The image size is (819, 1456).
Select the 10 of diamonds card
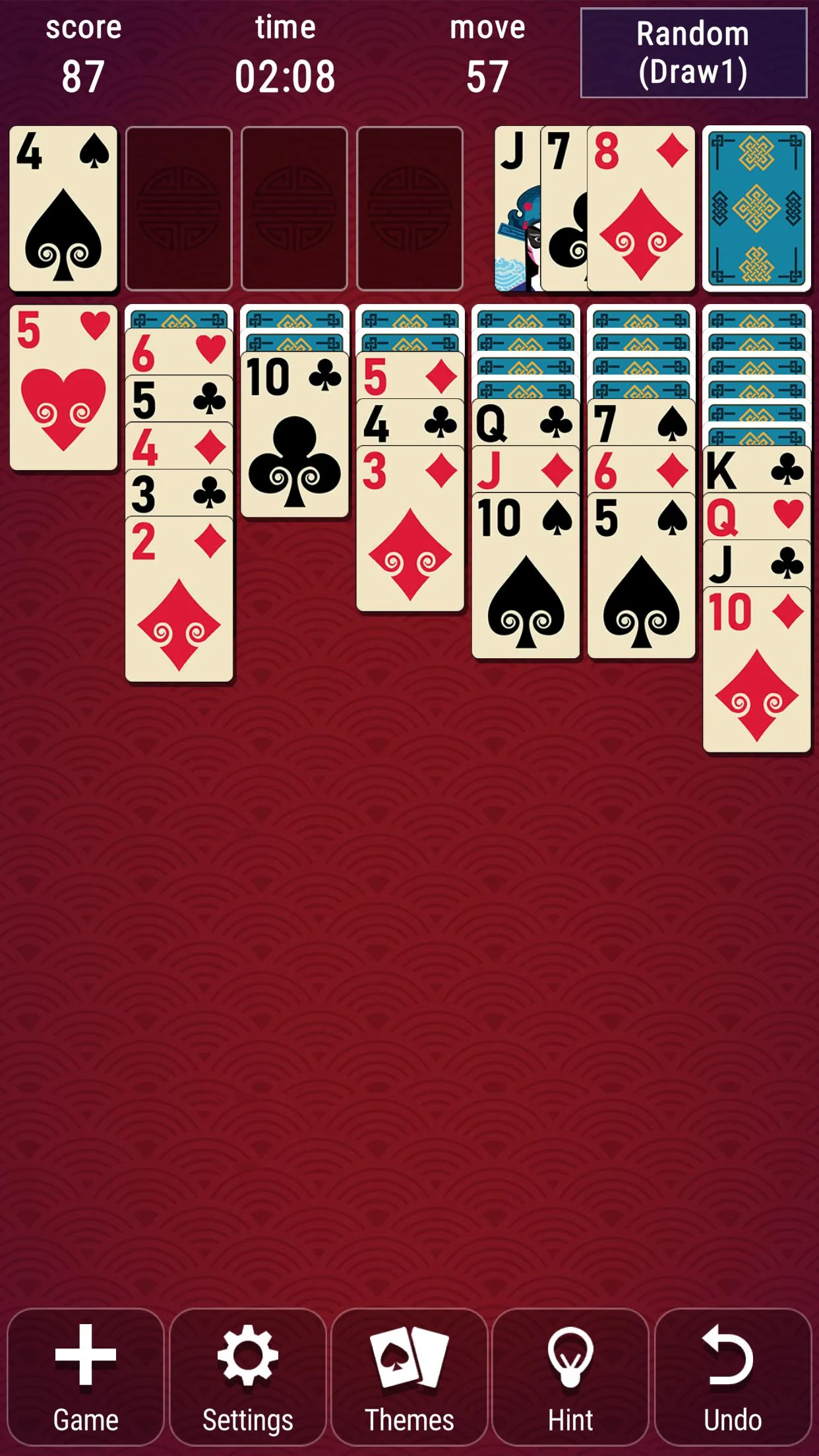click(x=756, y=669)
